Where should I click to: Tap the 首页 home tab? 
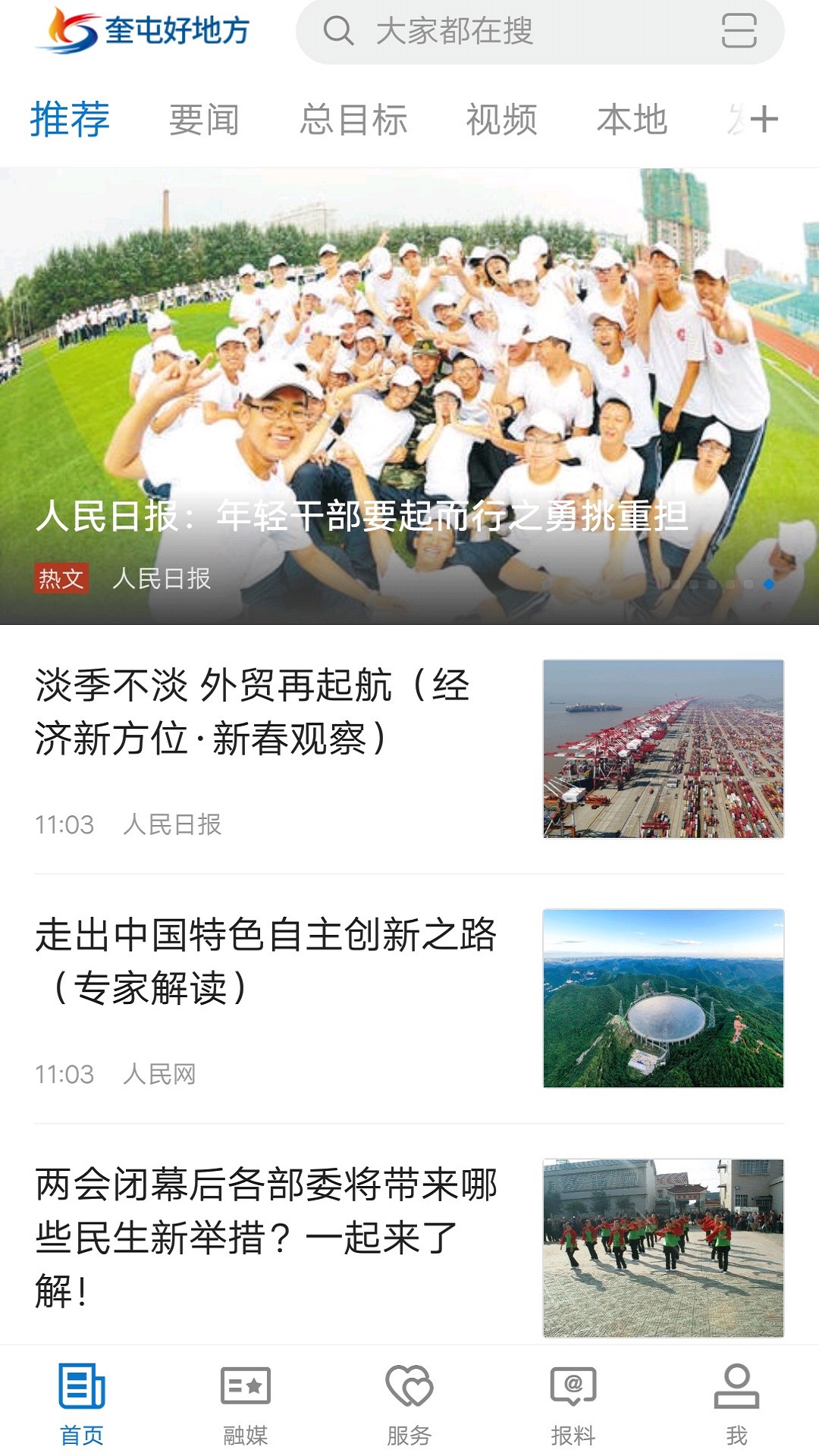[x=82, y=1402]
